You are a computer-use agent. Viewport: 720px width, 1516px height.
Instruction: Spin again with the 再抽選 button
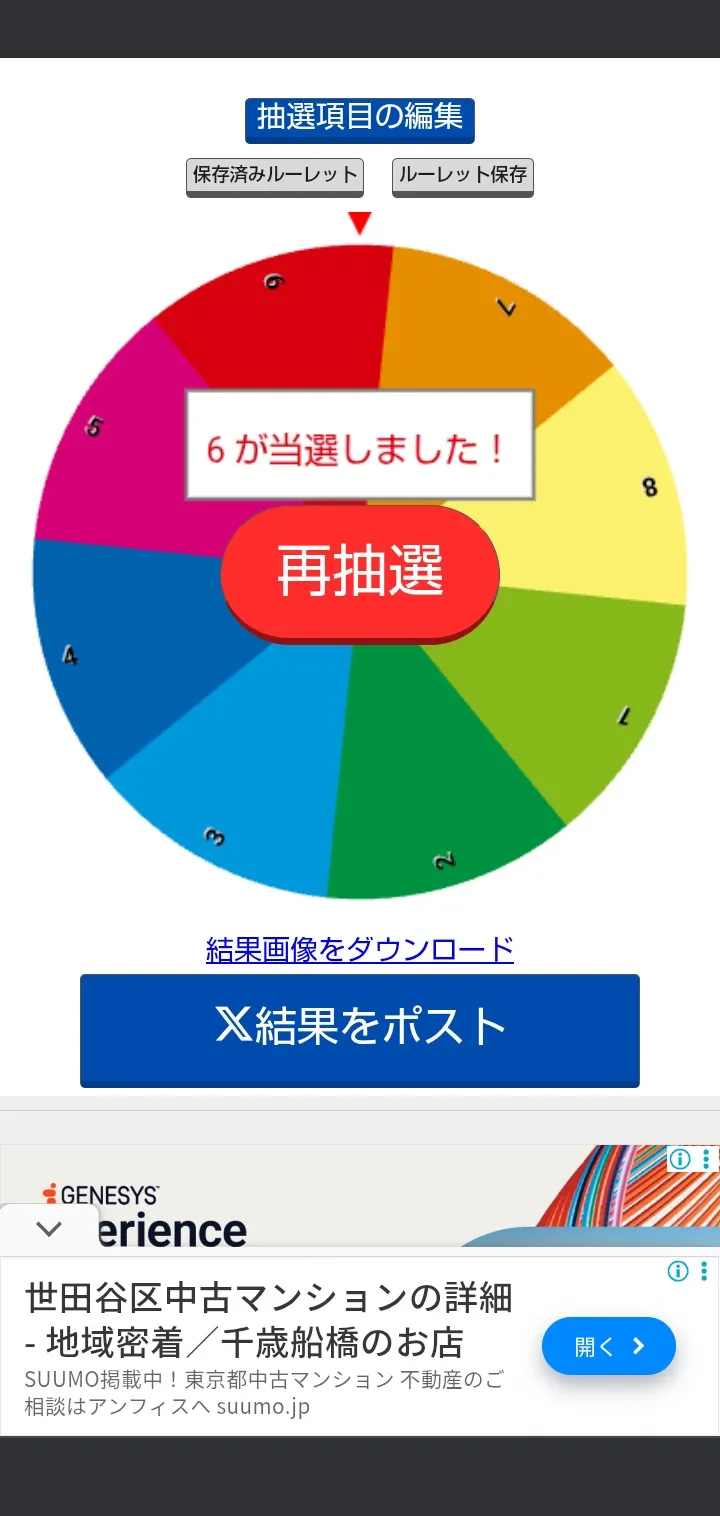click(360, 571)
